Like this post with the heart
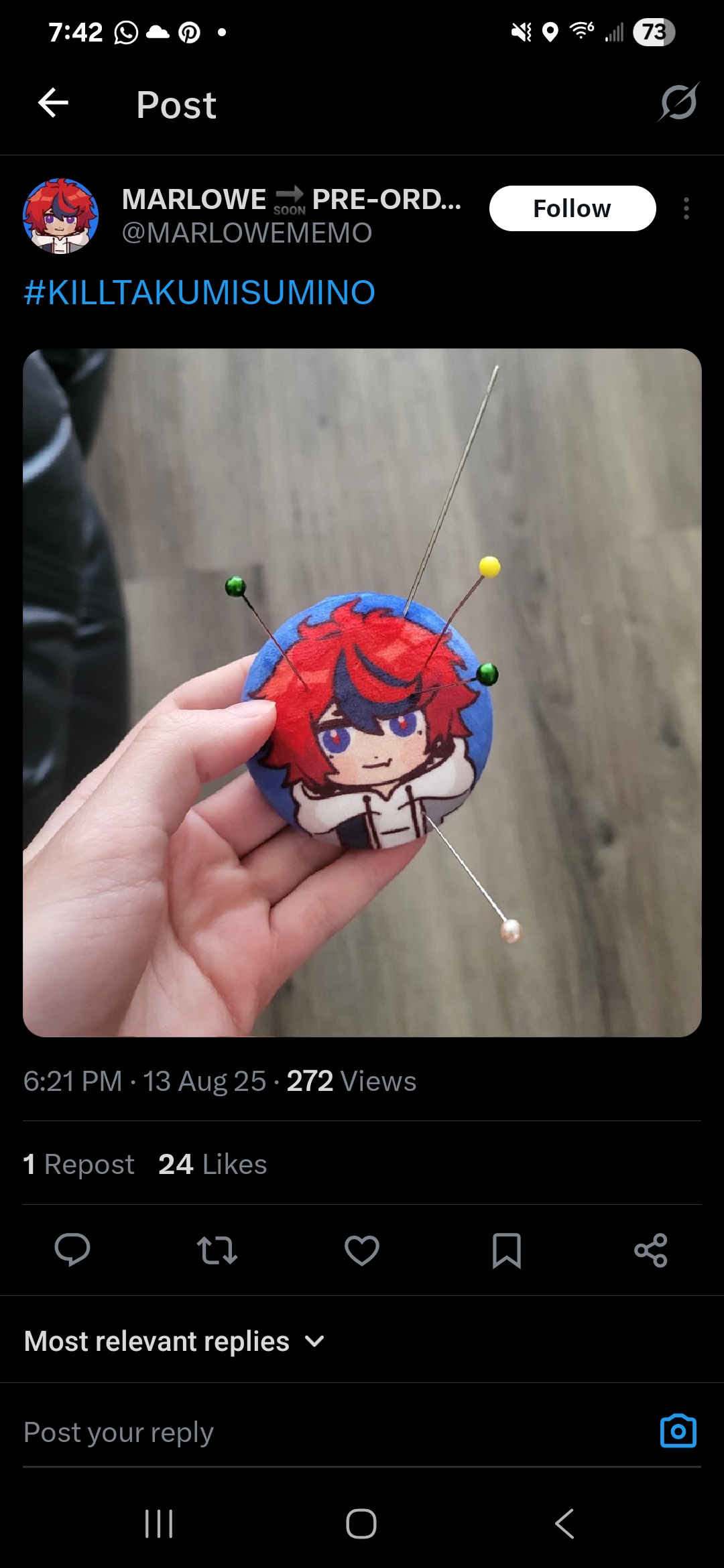724x1568 pixels. coord(362,1250)
